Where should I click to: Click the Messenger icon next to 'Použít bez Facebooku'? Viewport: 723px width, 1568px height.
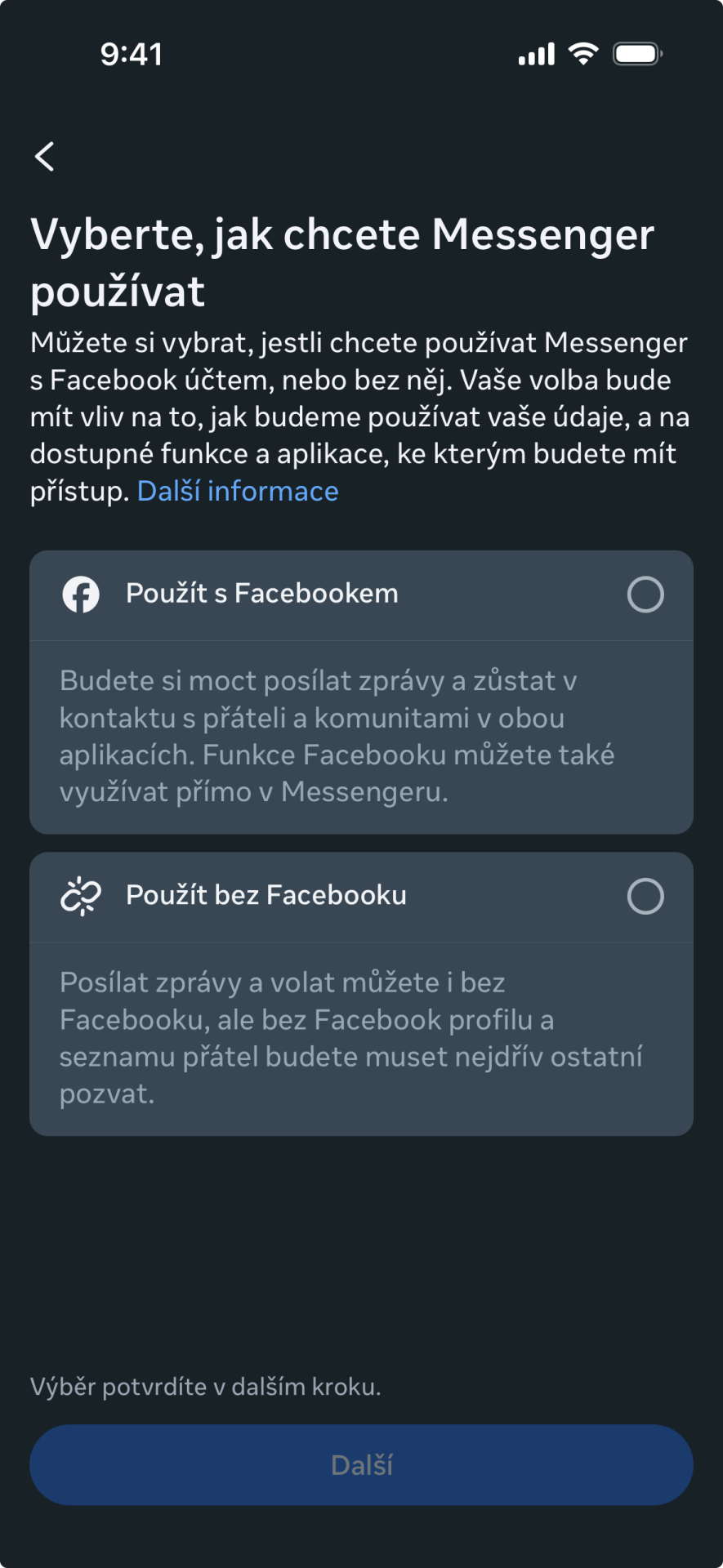click(80, 895)
